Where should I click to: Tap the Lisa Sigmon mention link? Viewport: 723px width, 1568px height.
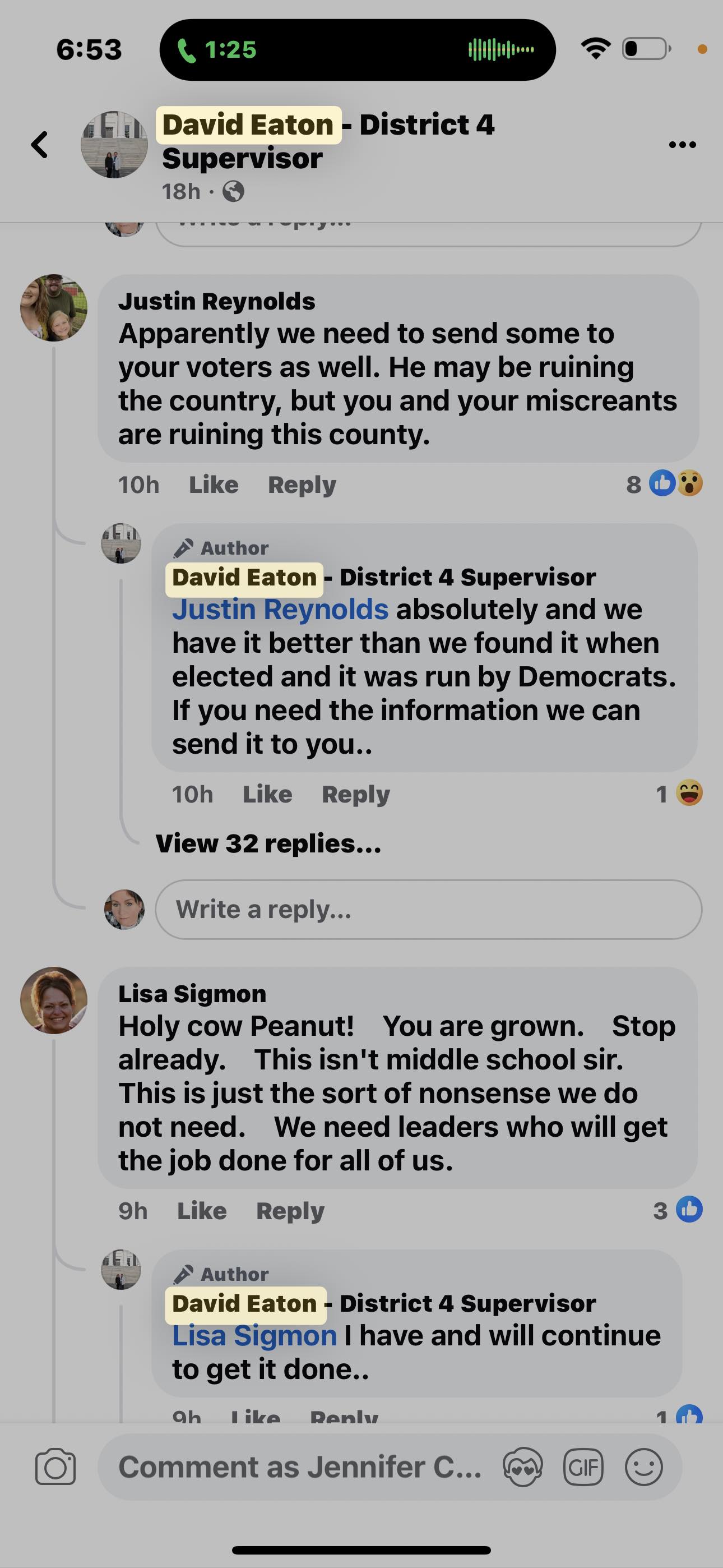point(254,1335)
